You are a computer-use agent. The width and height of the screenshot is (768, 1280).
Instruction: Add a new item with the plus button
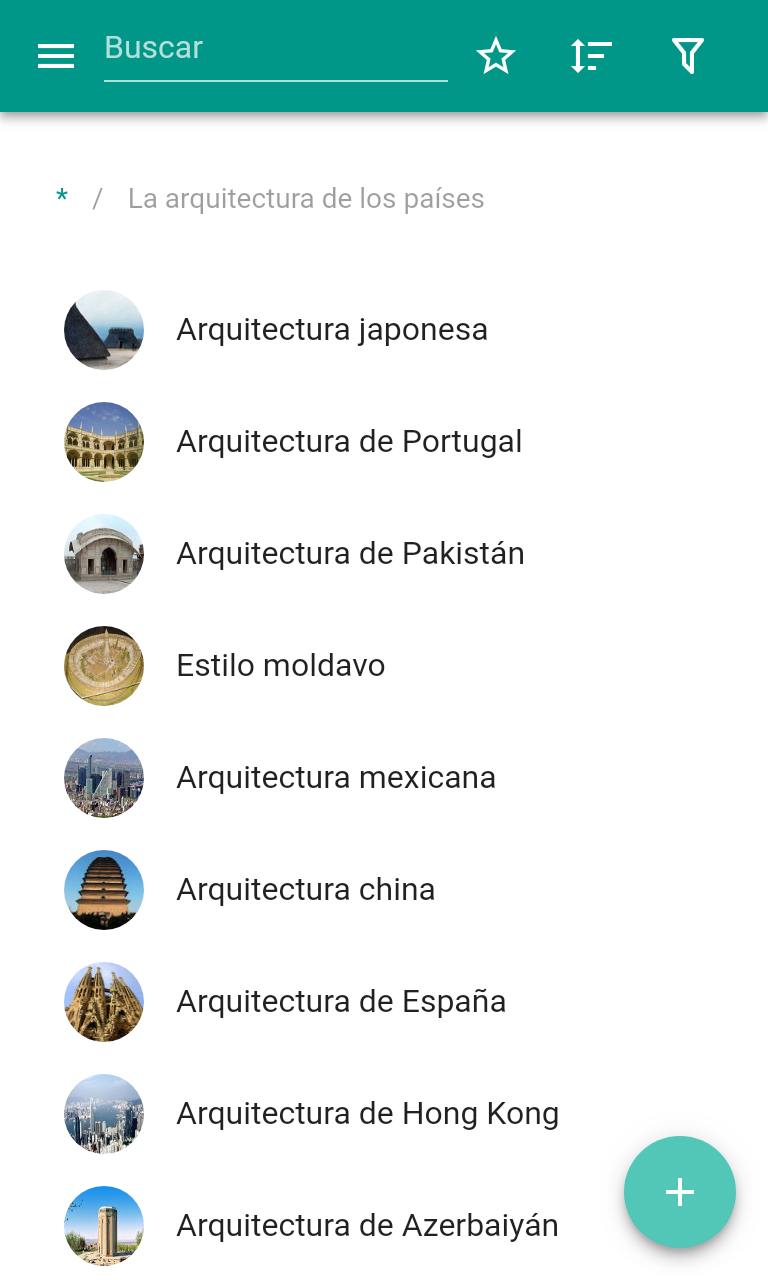[680, 1192]
